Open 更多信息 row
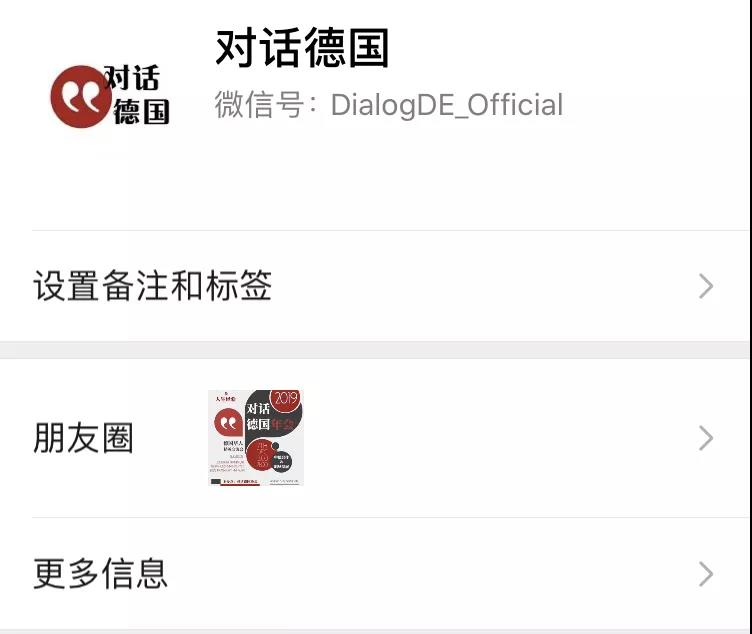Image resolution: width=752 pixels, height=634 pixels. [x=375, y=574]
